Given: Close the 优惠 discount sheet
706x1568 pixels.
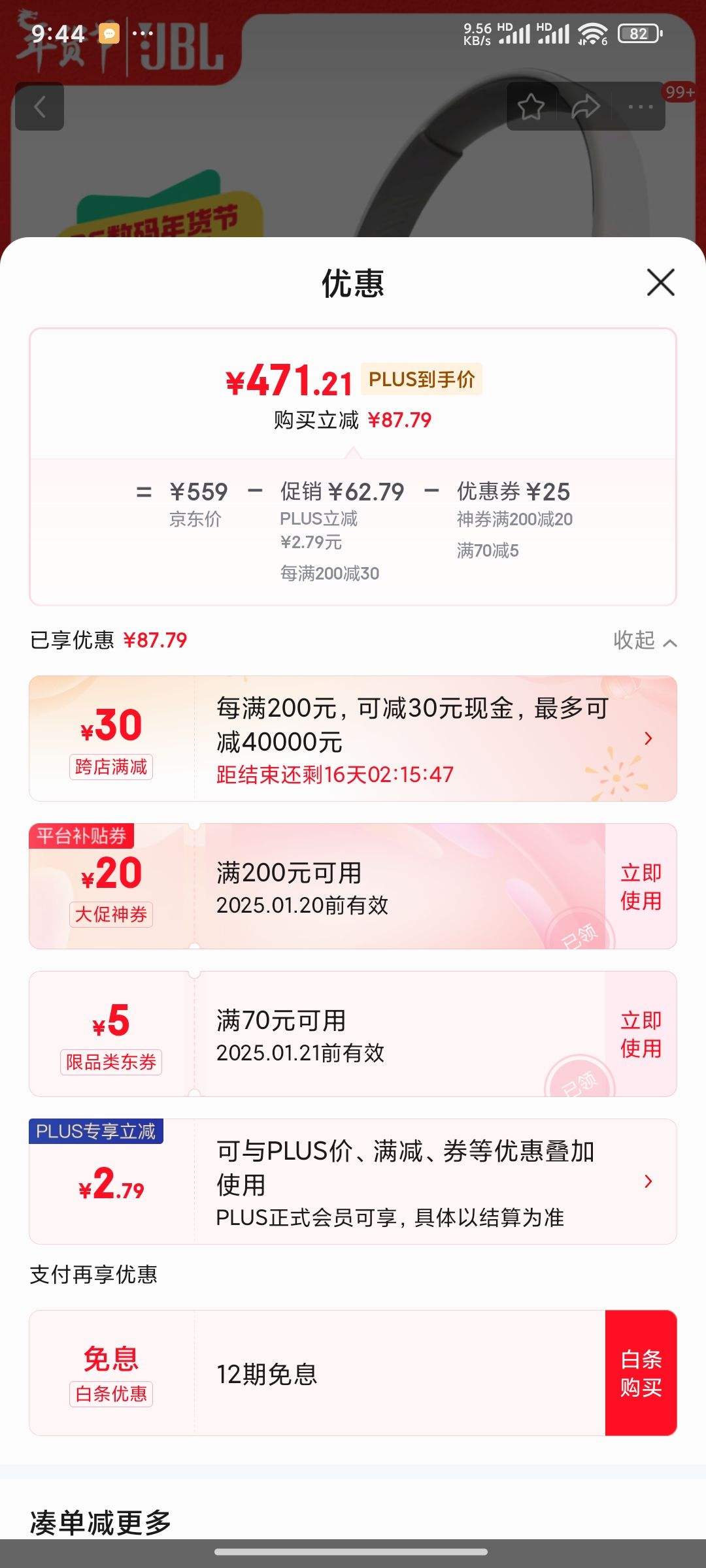Looking at the screenshot, I should (660, 283).
